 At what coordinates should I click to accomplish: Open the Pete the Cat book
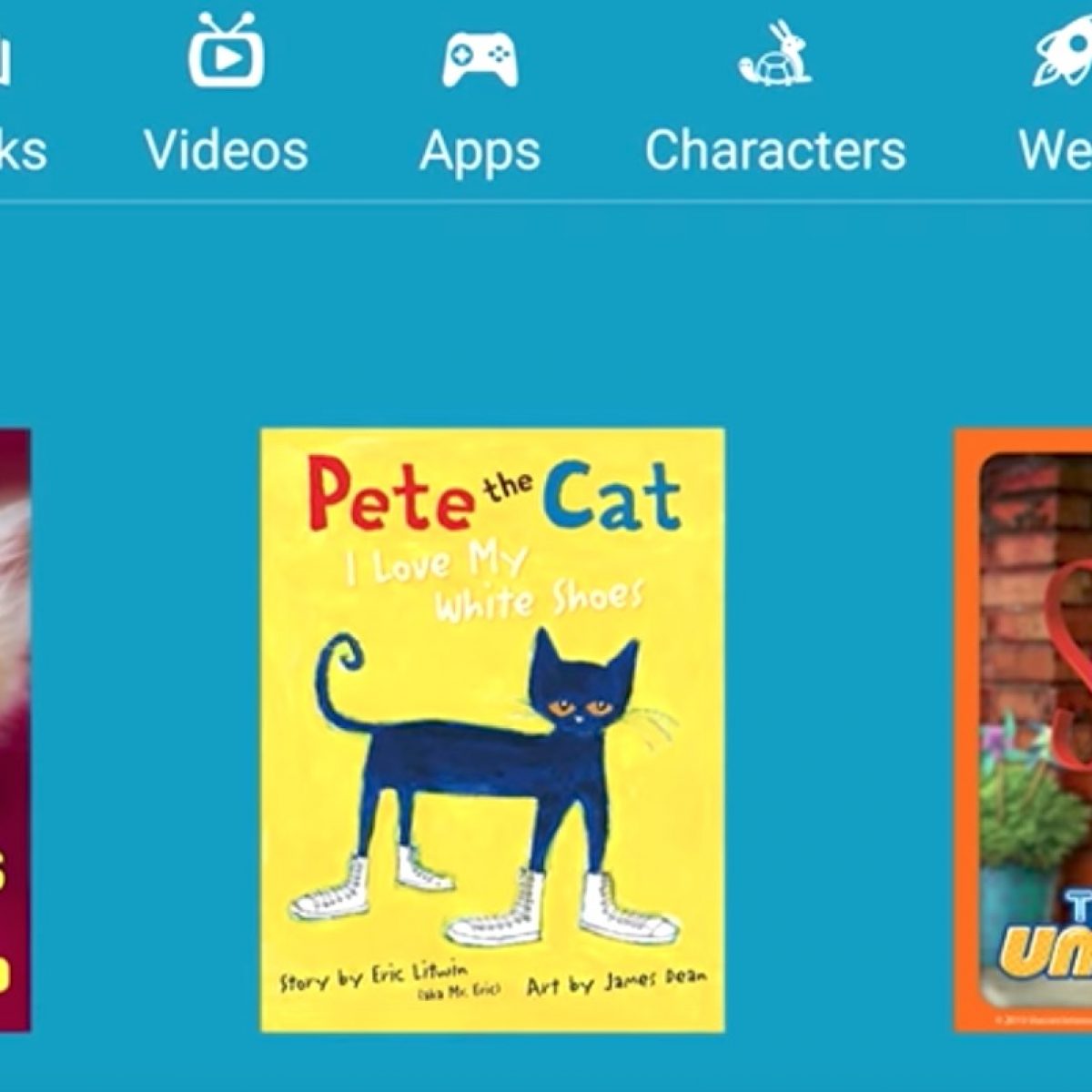[492, 730]
